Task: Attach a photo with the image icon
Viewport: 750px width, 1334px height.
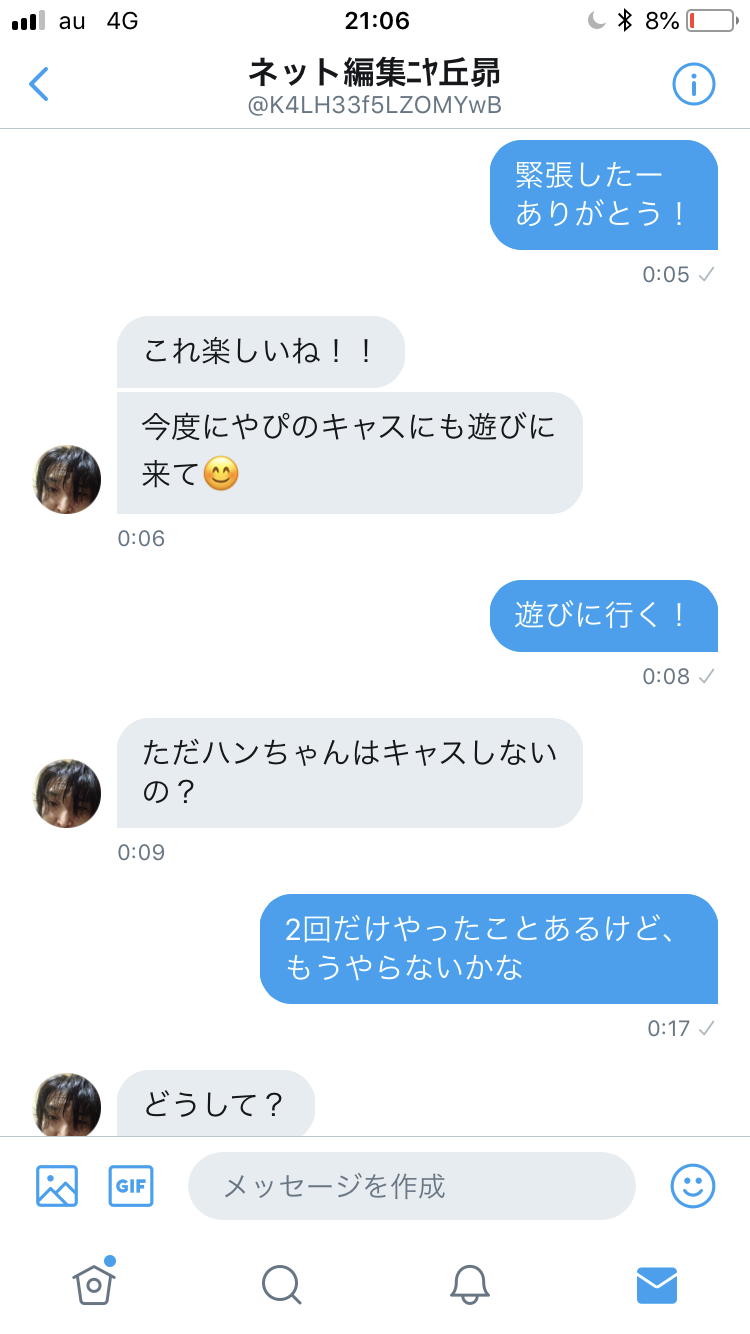Action: (57, 1186)
